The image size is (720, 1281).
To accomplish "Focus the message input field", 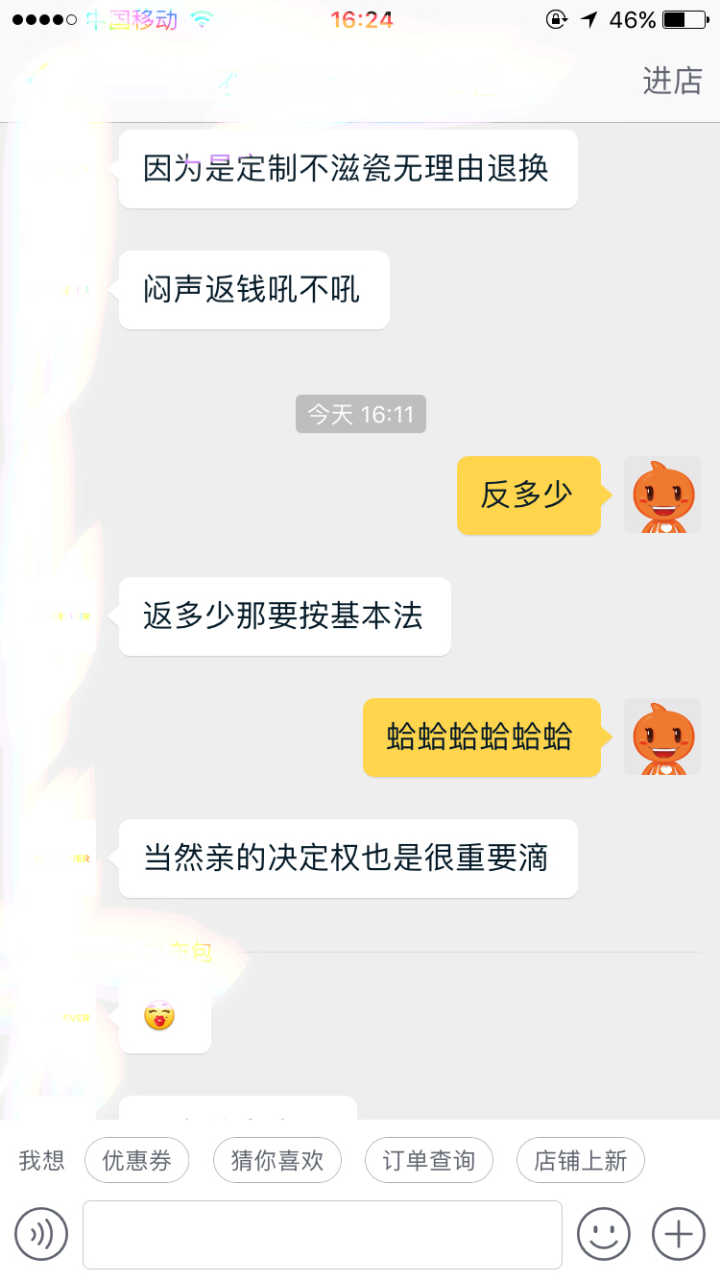I will coord(322,1234).
